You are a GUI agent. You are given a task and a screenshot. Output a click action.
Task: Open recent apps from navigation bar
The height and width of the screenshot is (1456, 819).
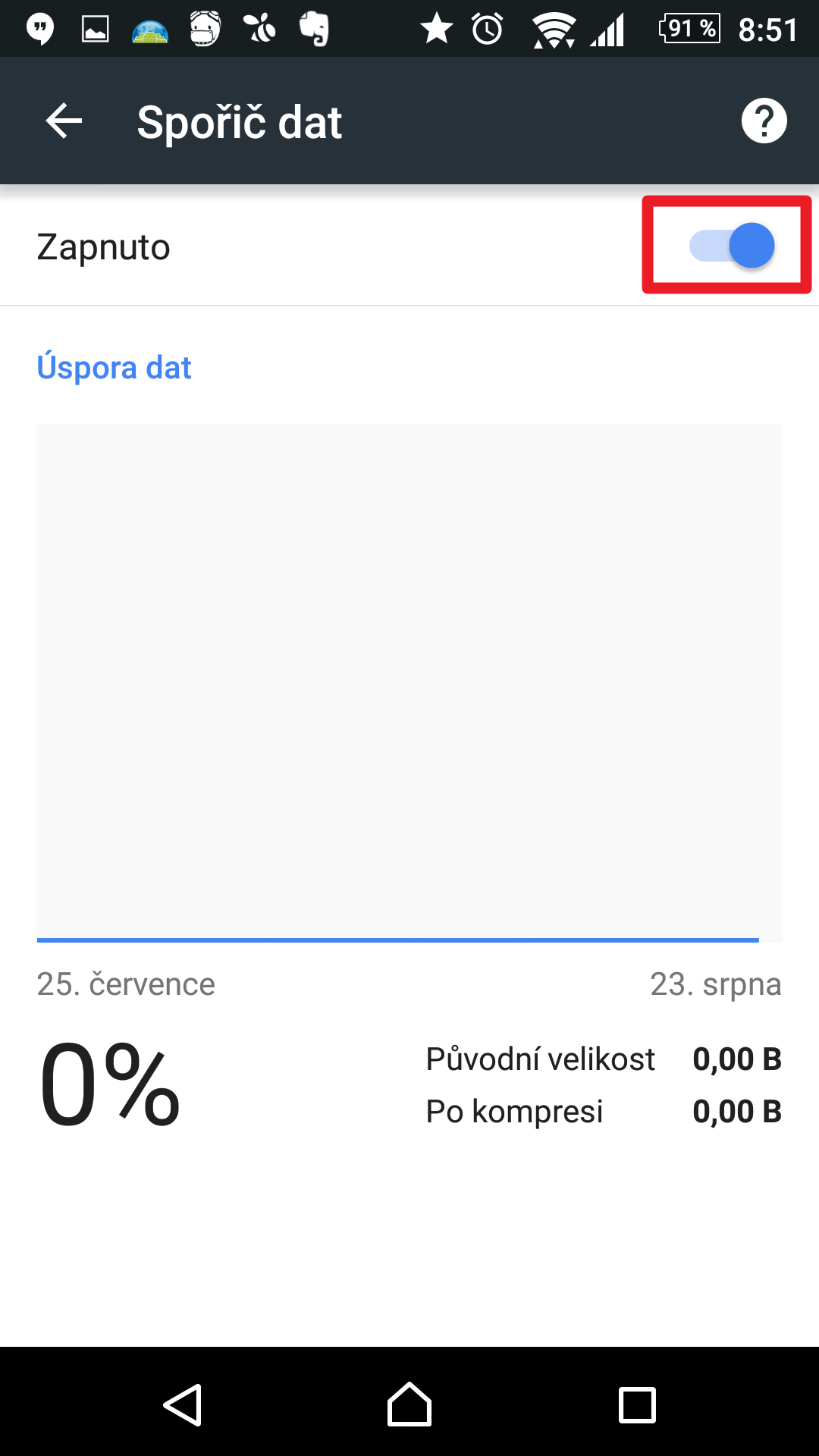[x=637, y=1405]
